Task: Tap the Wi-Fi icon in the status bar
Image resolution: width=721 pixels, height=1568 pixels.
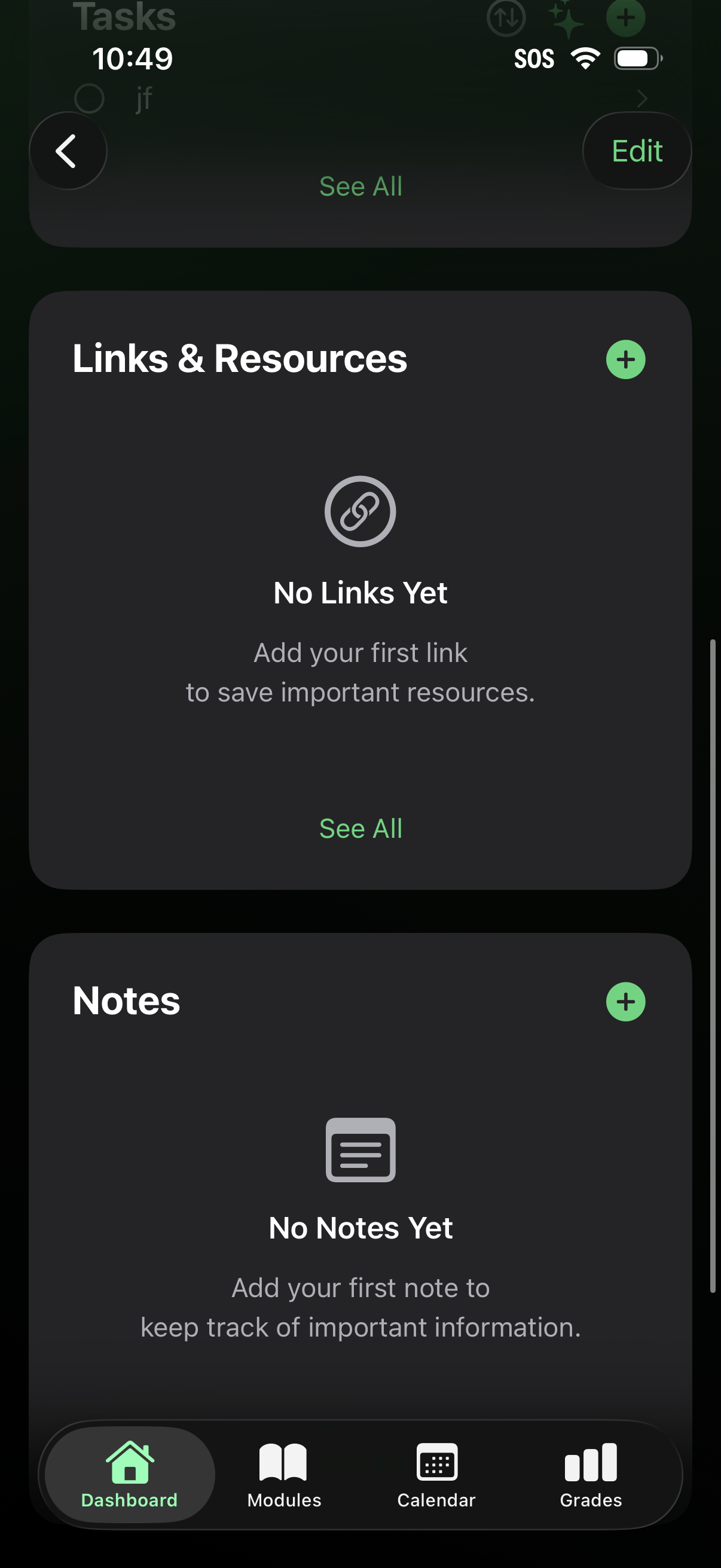Action: [x=585, y=58]
